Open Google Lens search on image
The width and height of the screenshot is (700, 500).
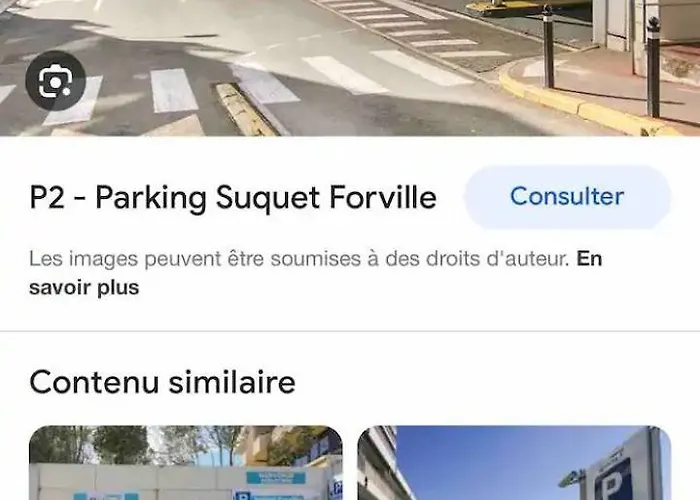coord(54,82)
